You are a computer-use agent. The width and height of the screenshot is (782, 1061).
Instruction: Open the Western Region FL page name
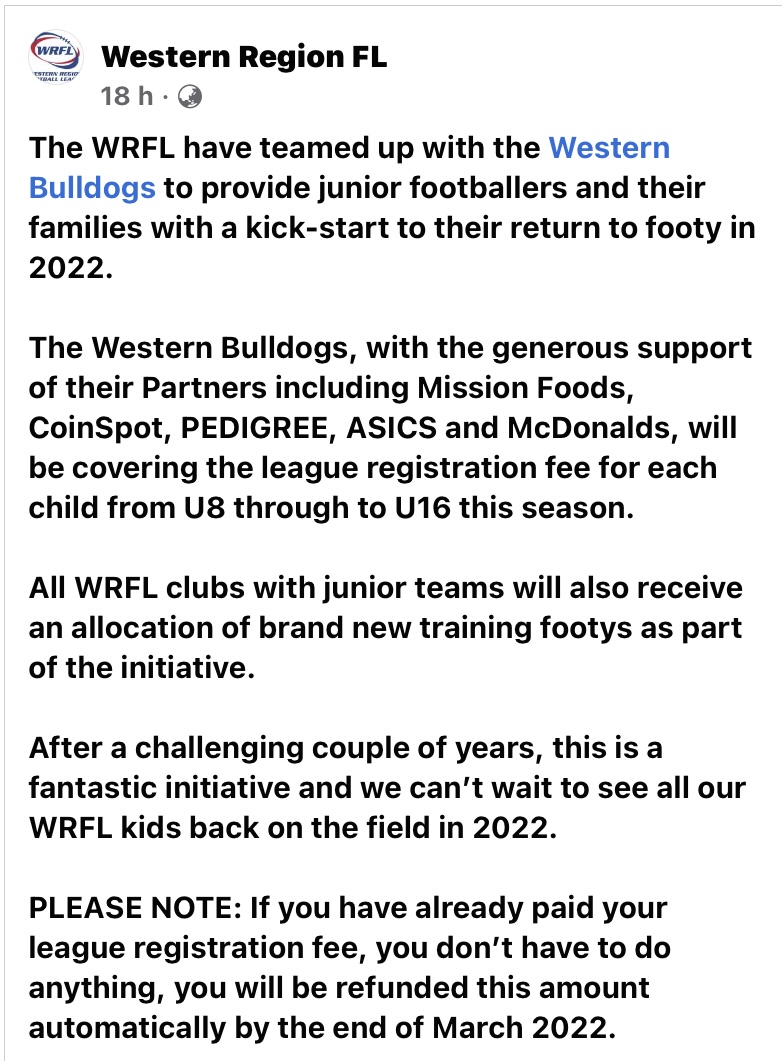[x=243, y=57]
